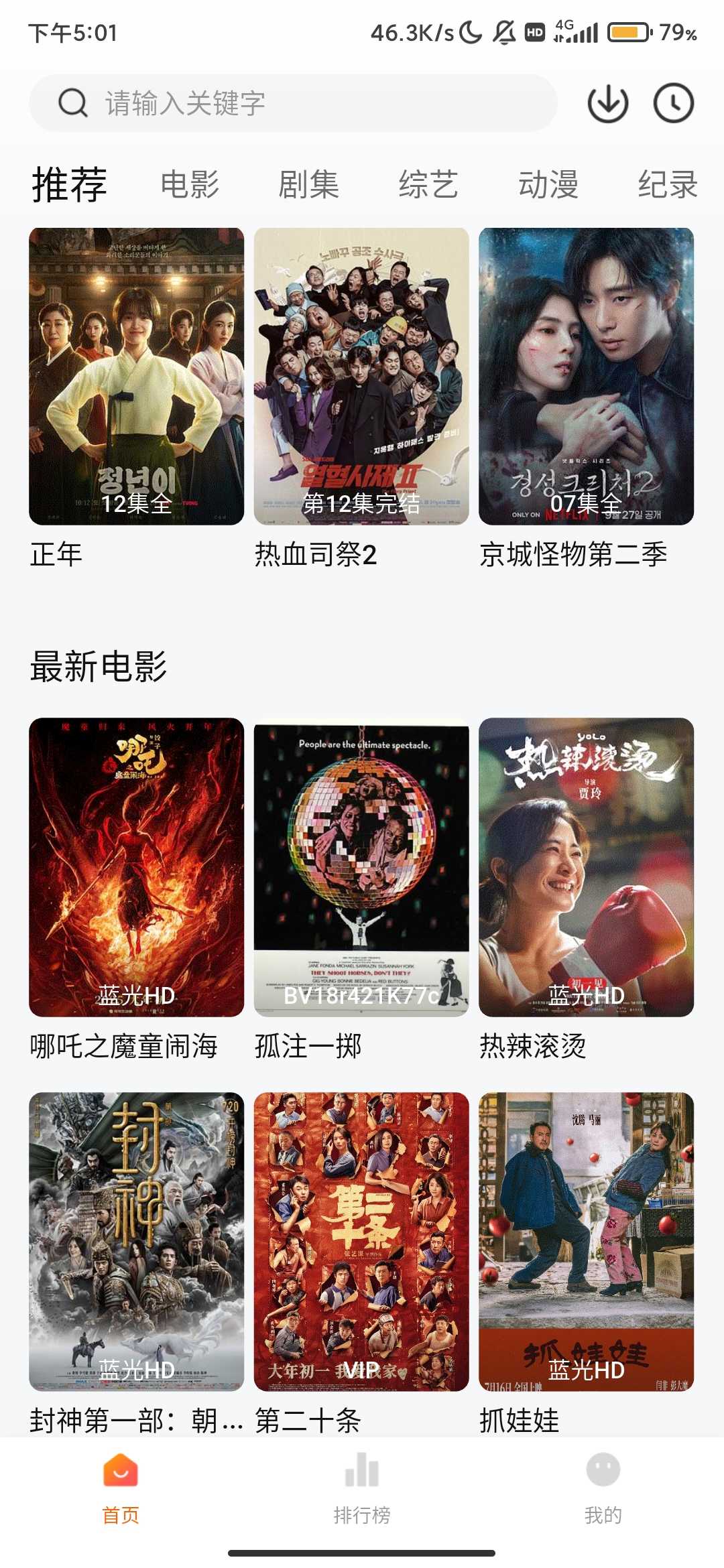Open 热血司祭2 poster

point(361,376)
